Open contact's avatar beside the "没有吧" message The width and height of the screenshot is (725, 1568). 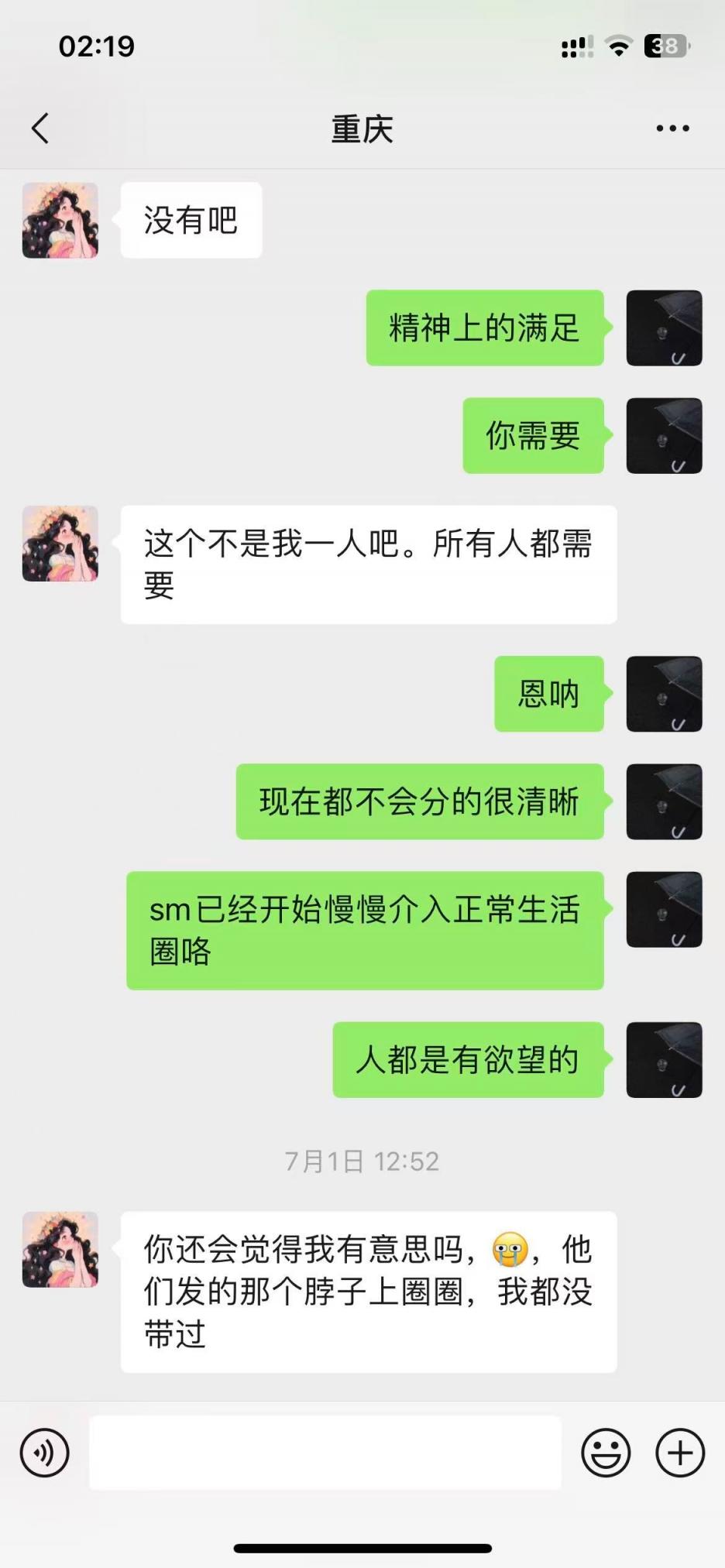pyautogui.click(x=60, y=221)
